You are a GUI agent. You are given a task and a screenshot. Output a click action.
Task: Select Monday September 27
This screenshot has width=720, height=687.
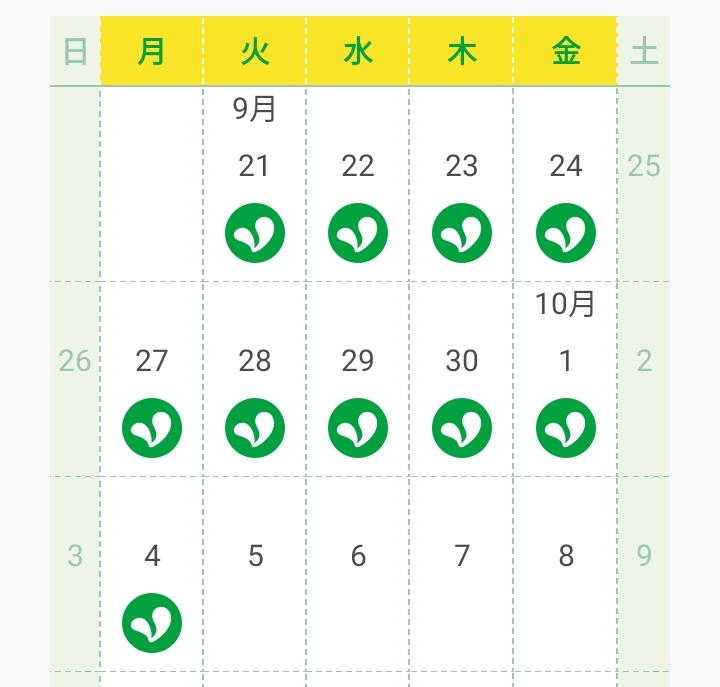[x=152, y=379]
